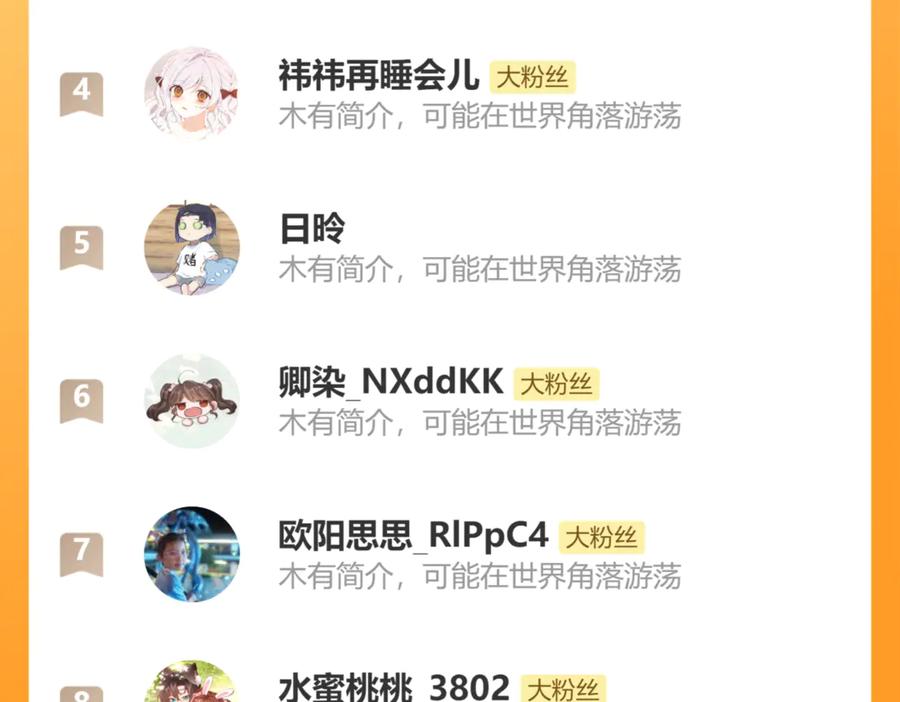The height and width of the screenshot is (702, 900).
Task: Open the profile of 祎祎再睡会儿
Action: pyautogui.click(x=449, y=94)
